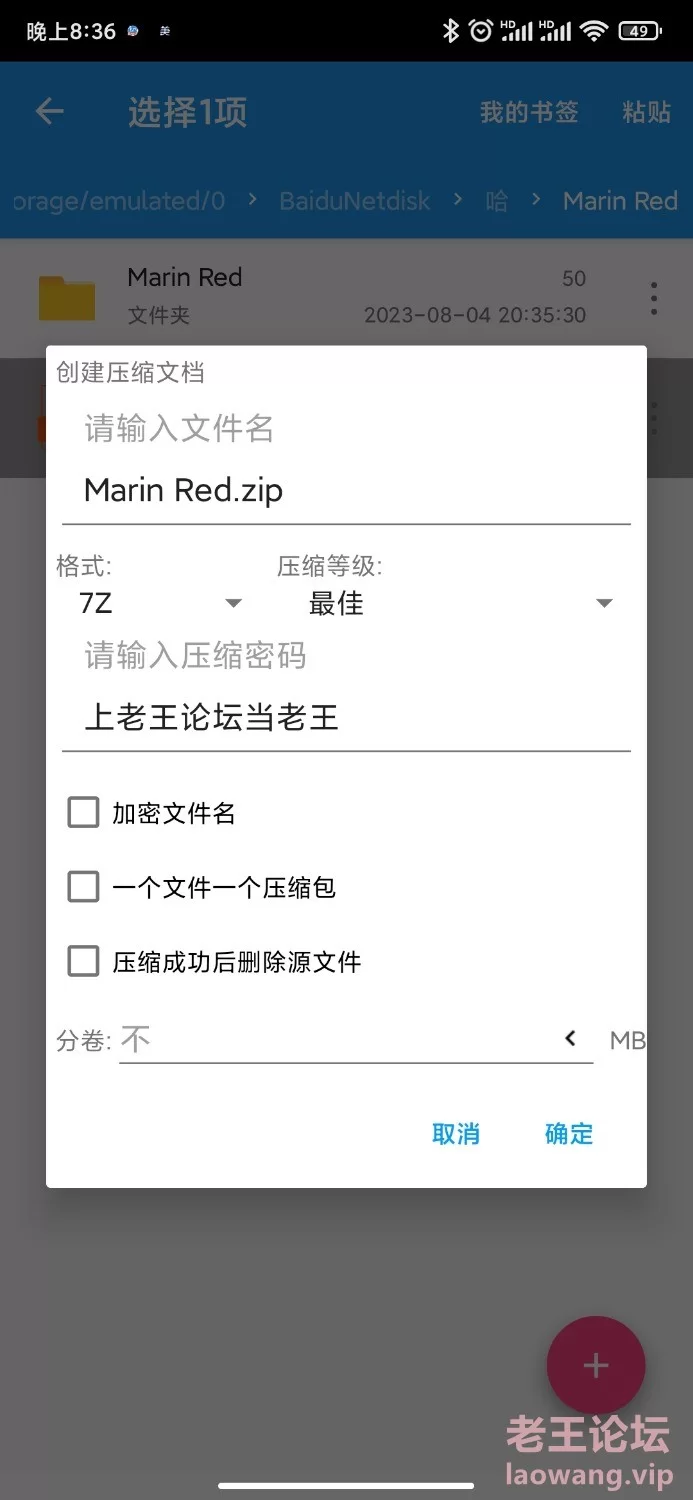Open the volume size arrow next to MB
The width and height of the screenshot is (693, 1500).
[x=571, y=1039]
